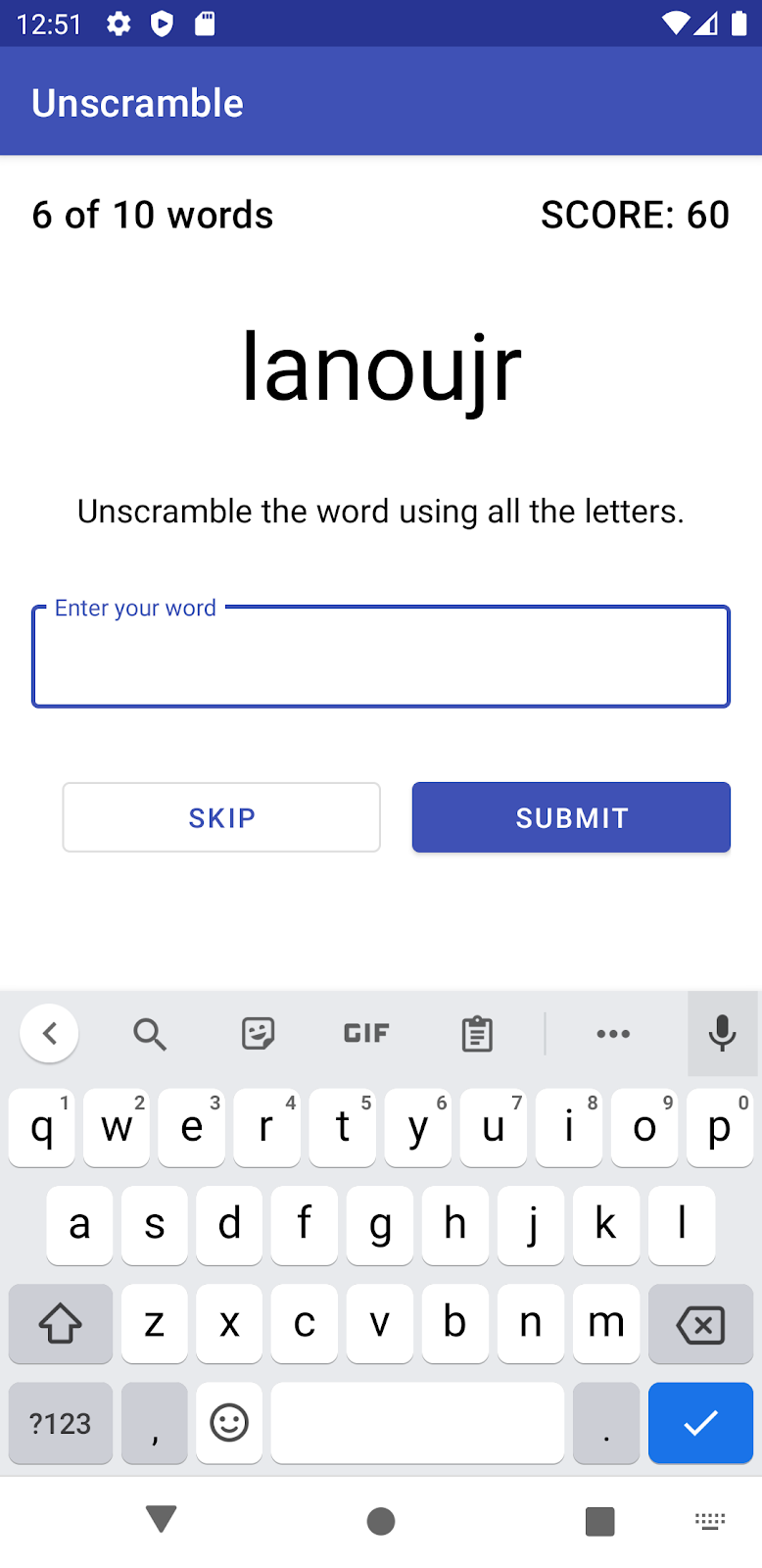Submit your unscrambled word
The image size is (762, 1568).
tap(571, 817)
